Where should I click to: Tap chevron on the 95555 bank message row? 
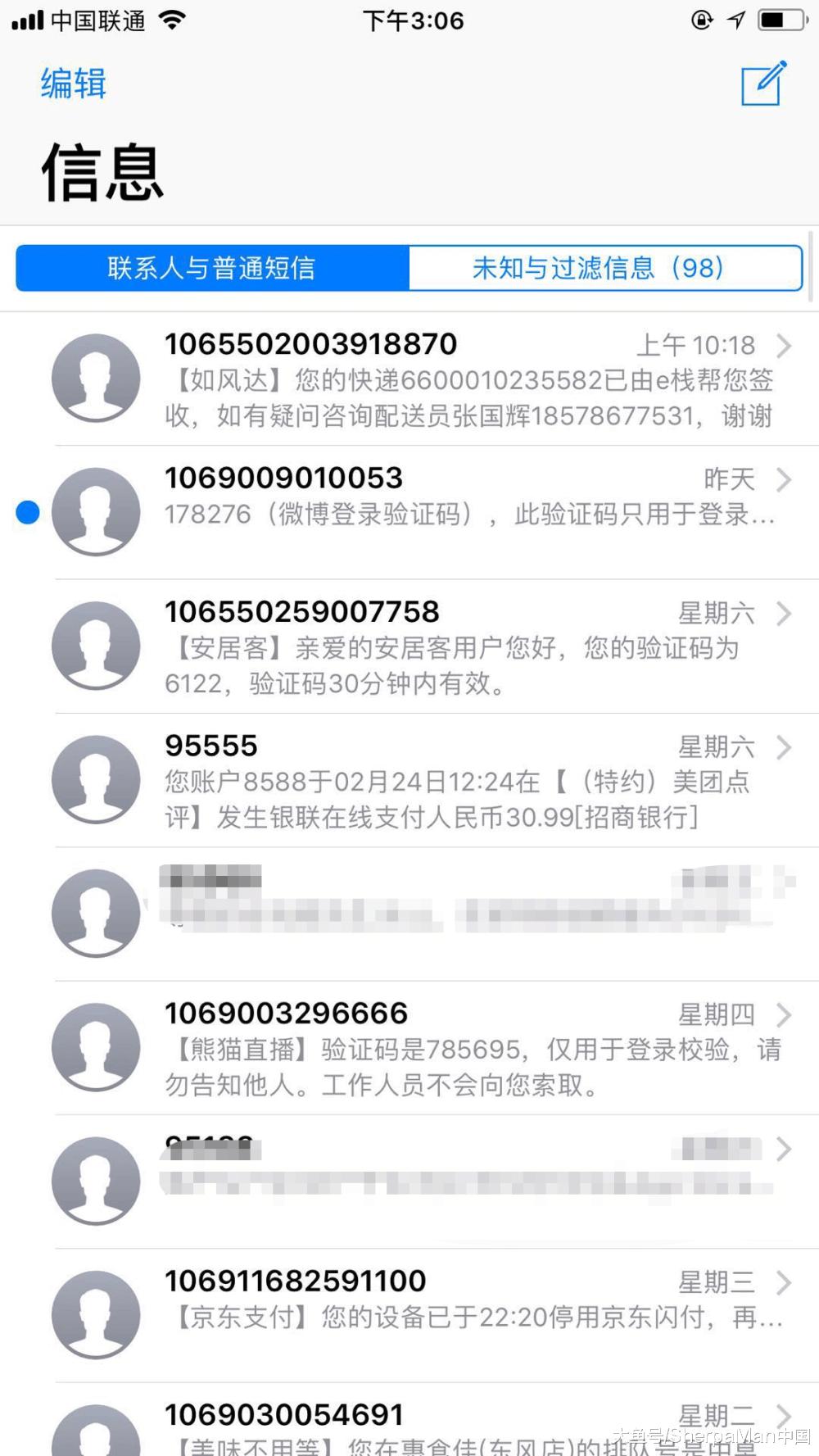(785, 746)
